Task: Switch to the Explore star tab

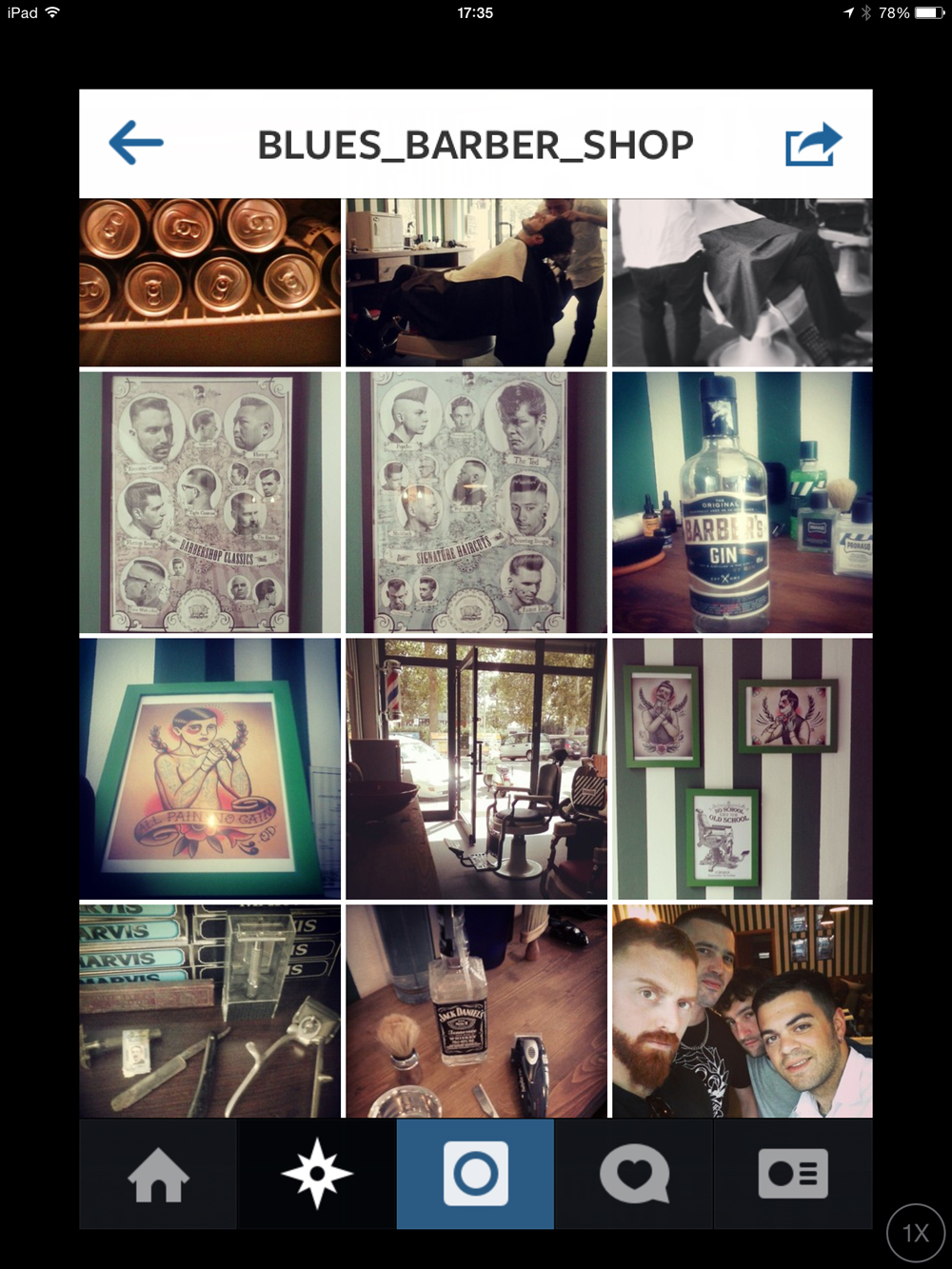Action: pos(317,1174)
